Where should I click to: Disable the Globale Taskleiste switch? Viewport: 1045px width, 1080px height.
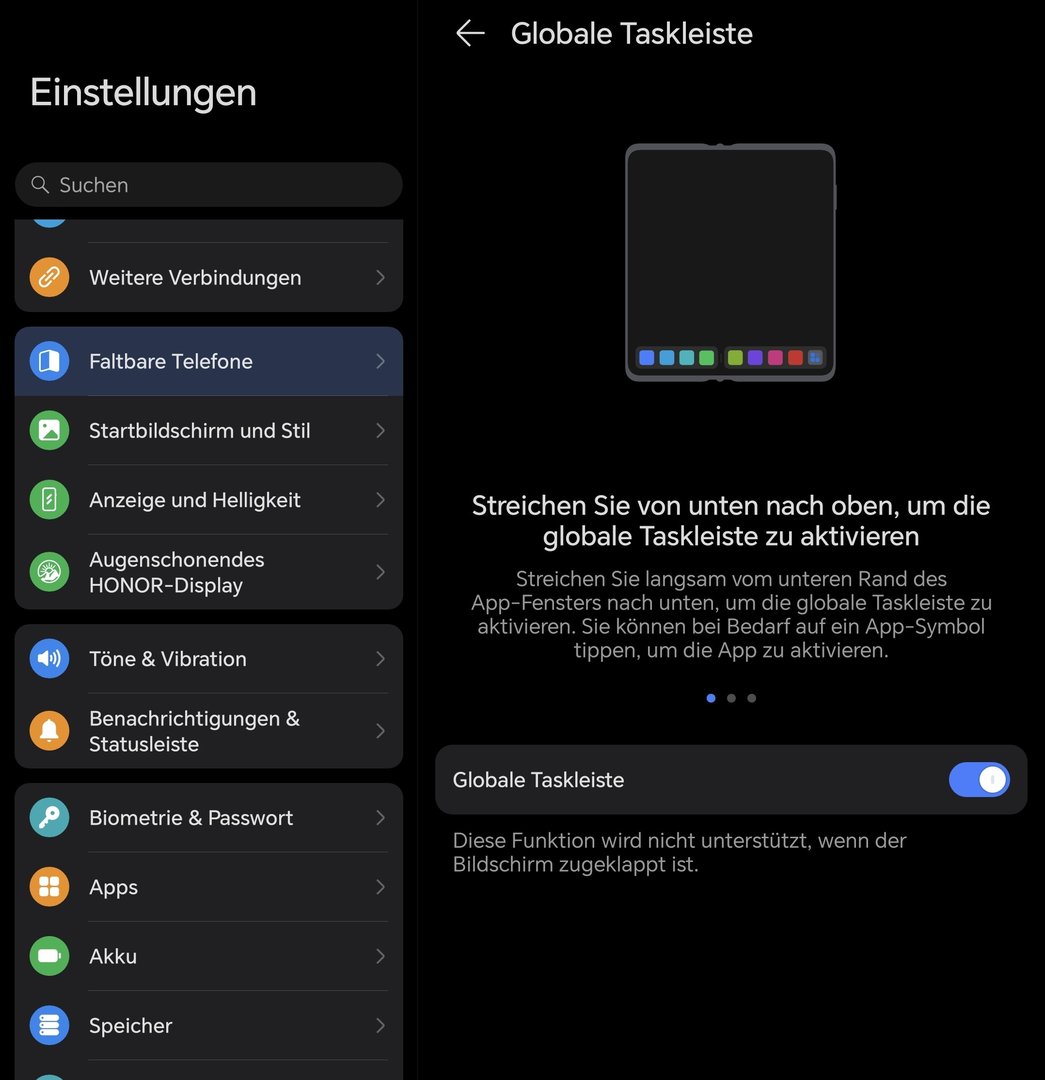click(978, 780)
